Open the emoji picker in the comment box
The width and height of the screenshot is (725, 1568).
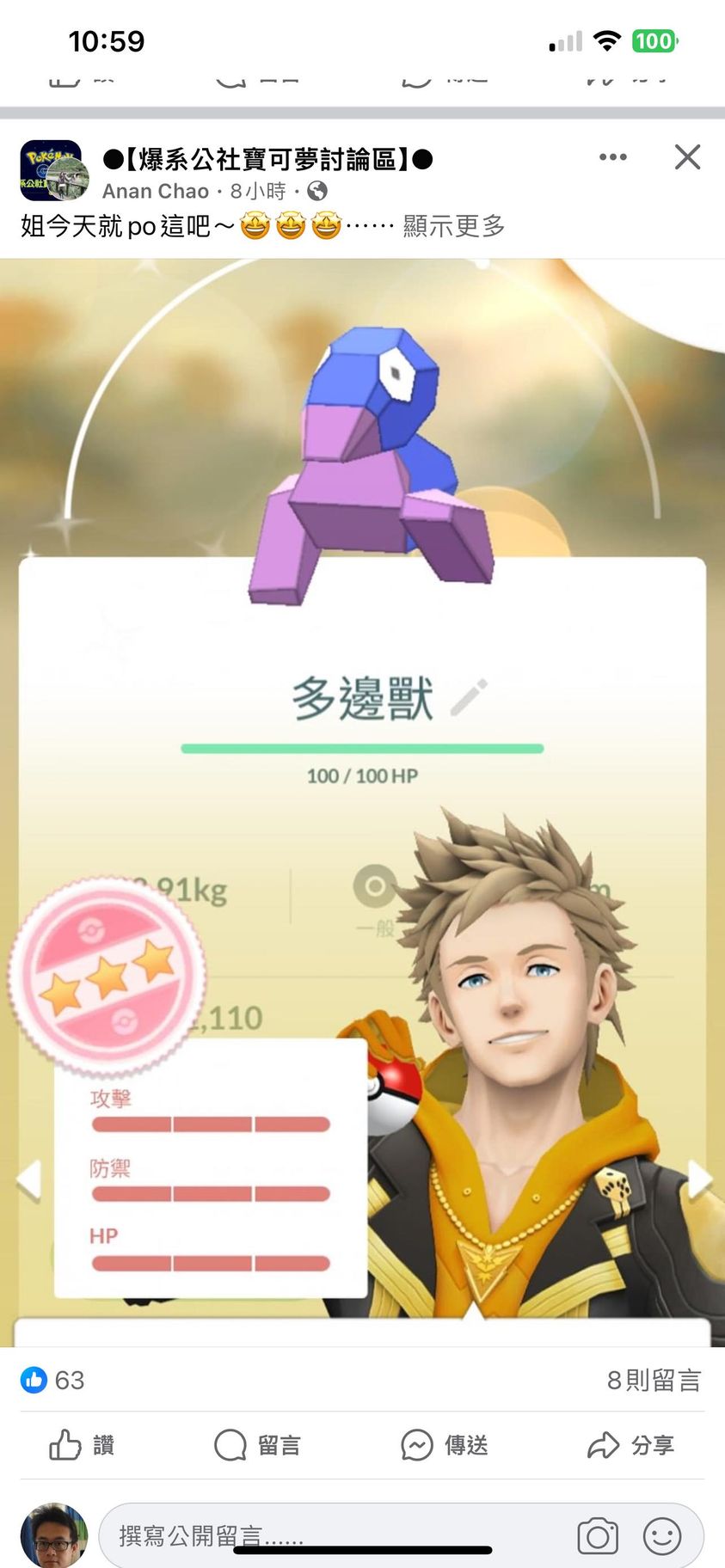coord(661,1536)
